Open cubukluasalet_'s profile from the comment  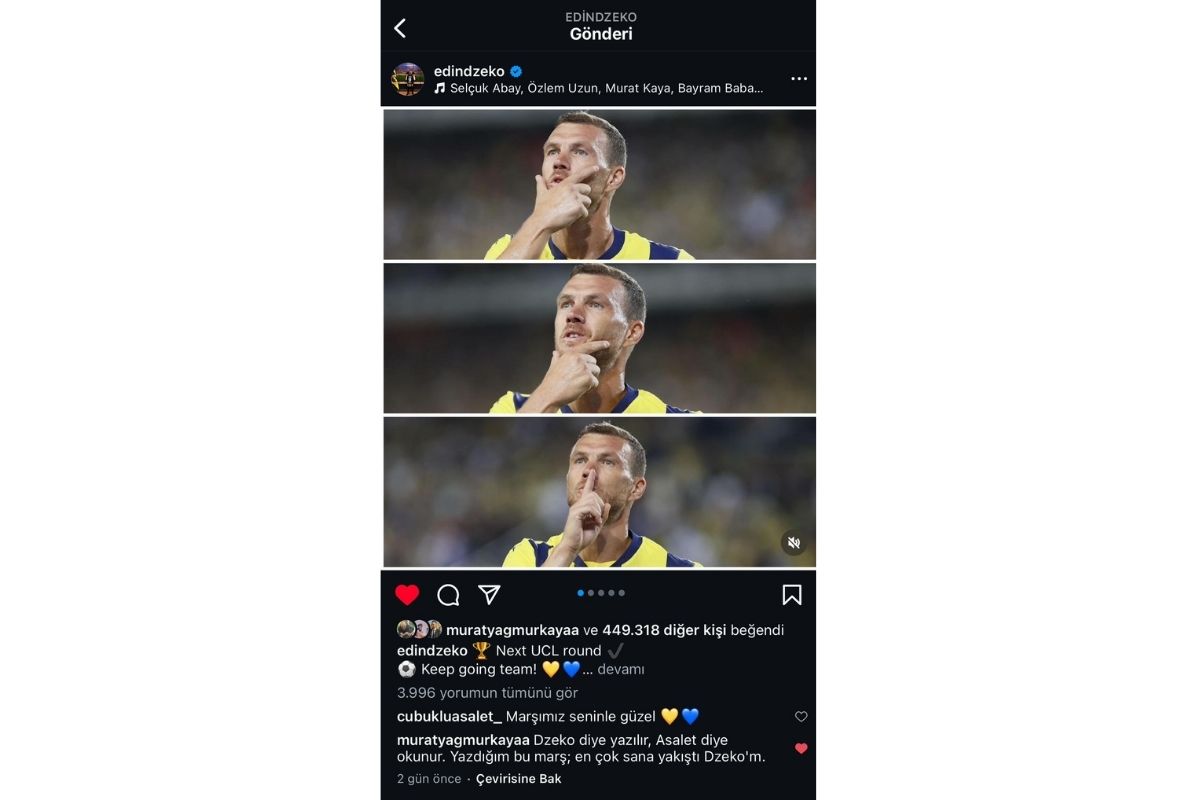coord(449,716)
